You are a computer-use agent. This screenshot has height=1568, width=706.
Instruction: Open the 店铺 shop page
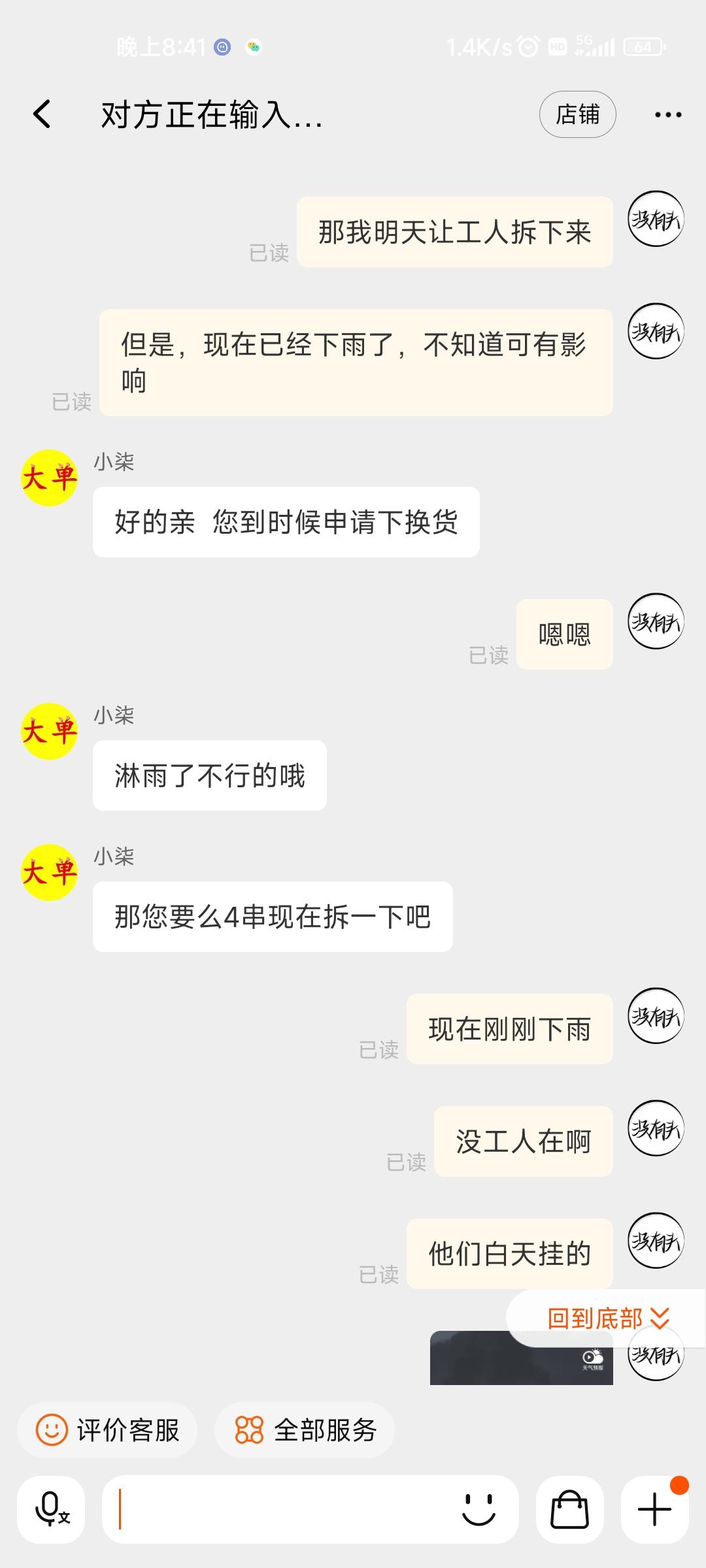577,114
